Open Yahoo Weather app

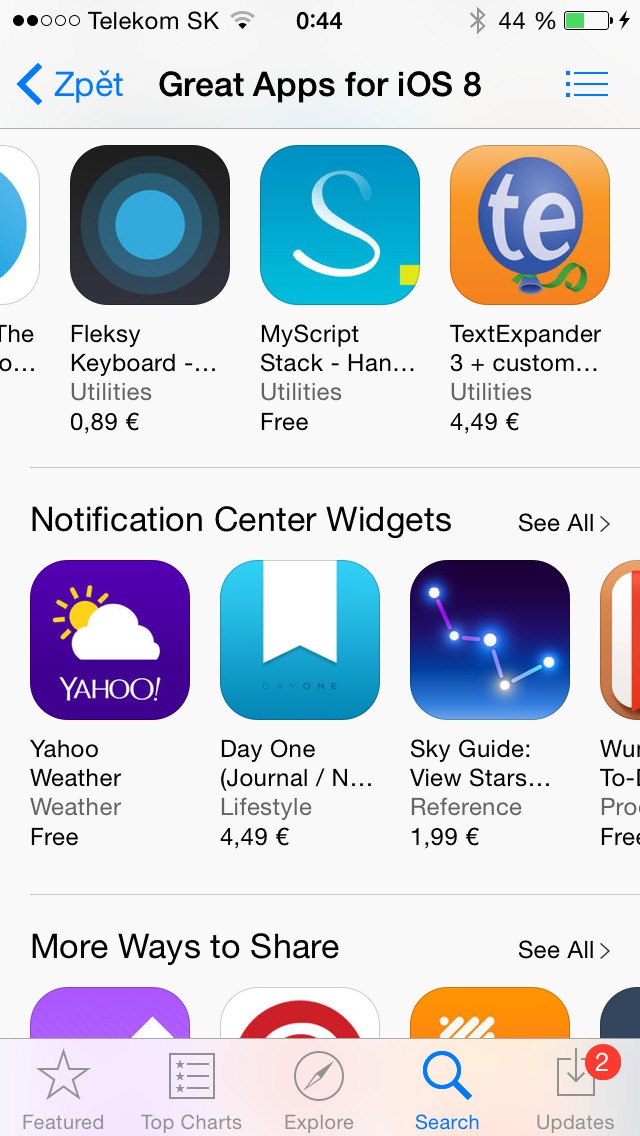point(110,640)
